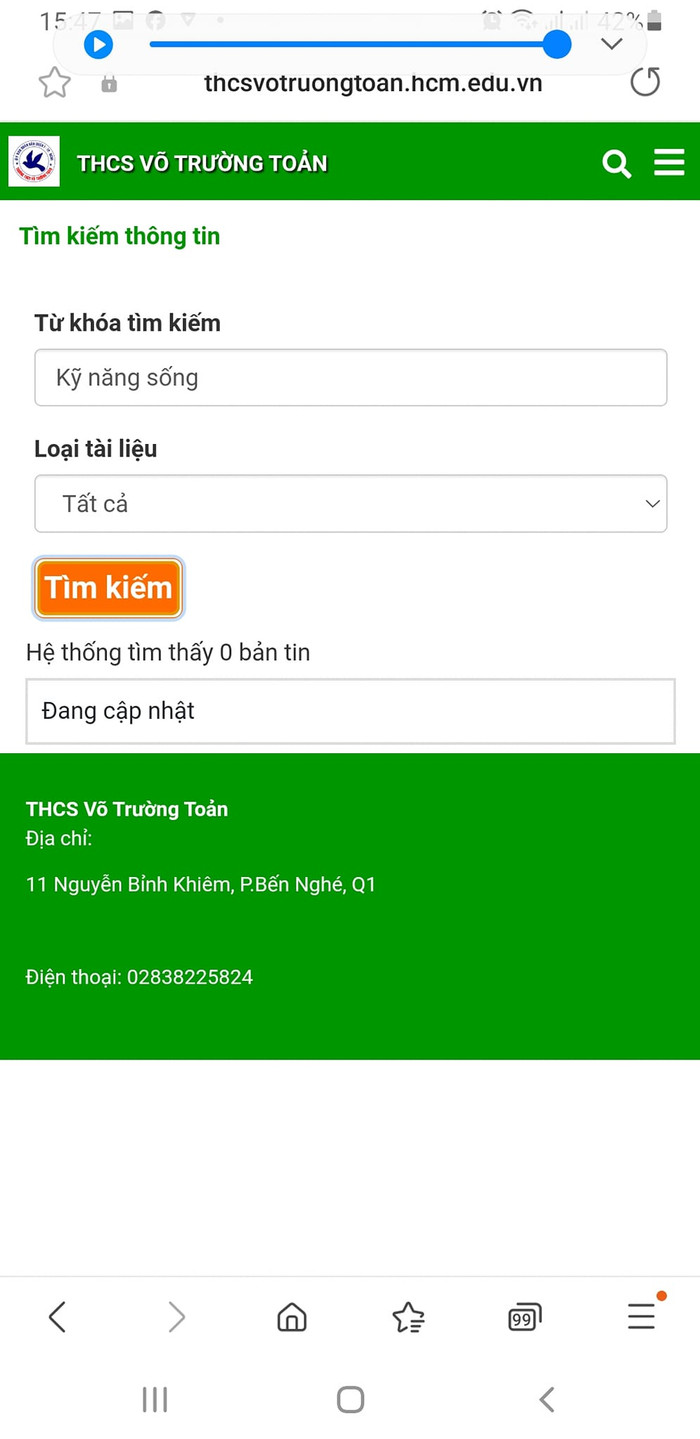Tap the orange Tìm kiếm button

tap(108, 587)
